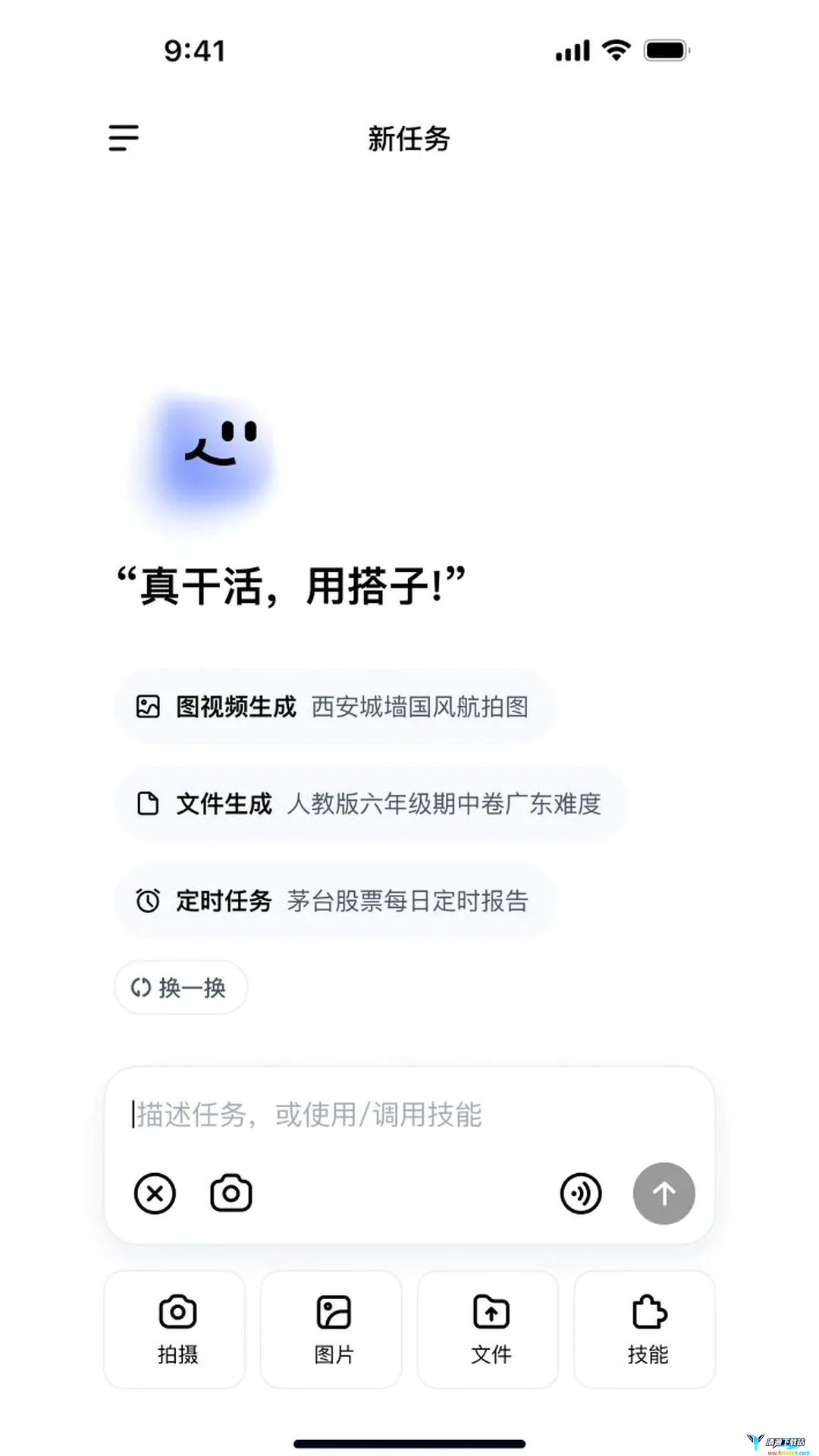Send the task with the arrow button
This screenshot has width=819, height=1456.
[664, 1194]
